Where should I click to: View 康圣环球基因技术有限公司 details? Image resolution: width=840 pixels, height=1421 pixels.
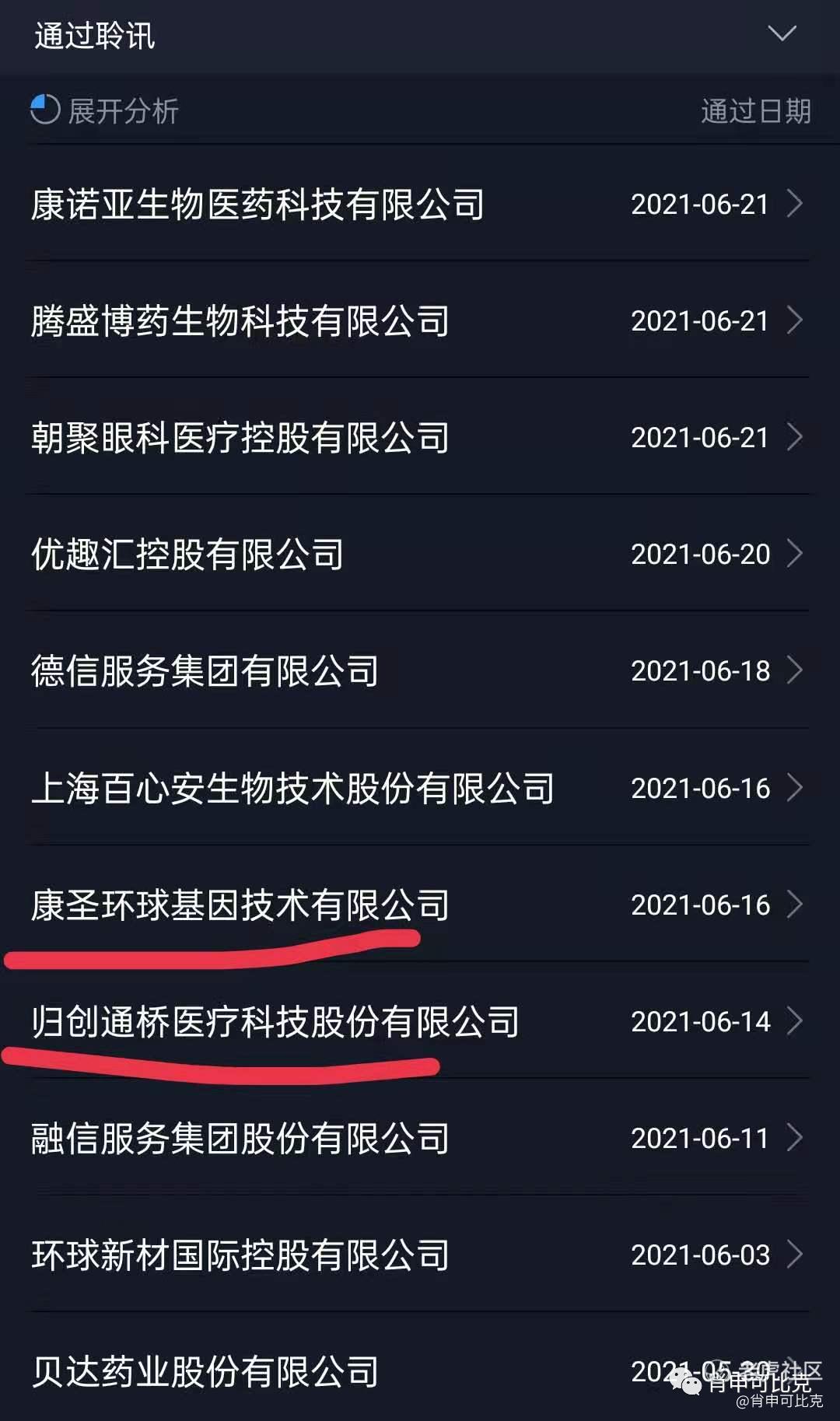(418, 905)
